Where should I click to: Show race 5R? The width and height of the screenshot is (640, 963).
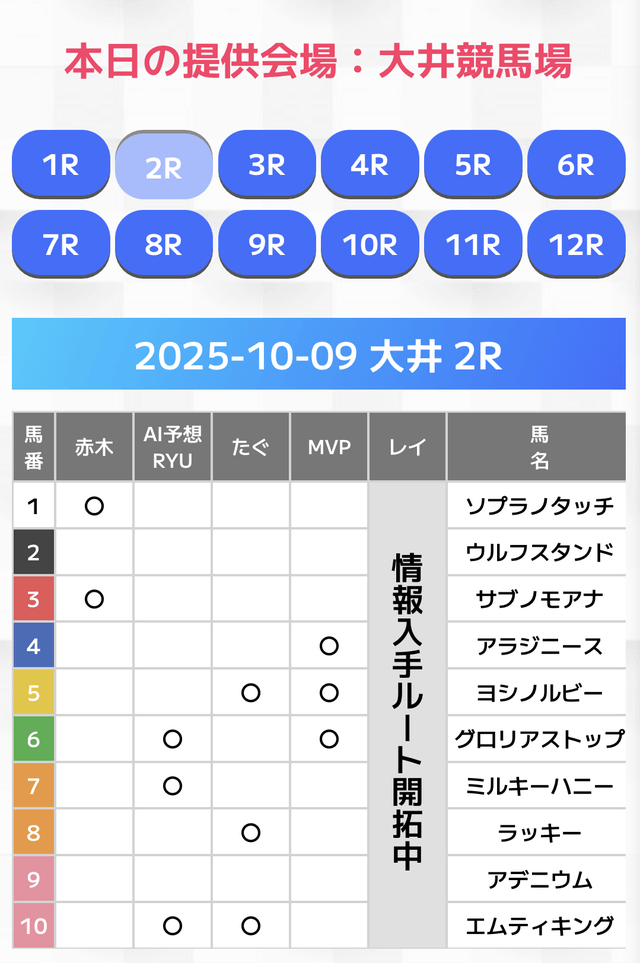473,164
